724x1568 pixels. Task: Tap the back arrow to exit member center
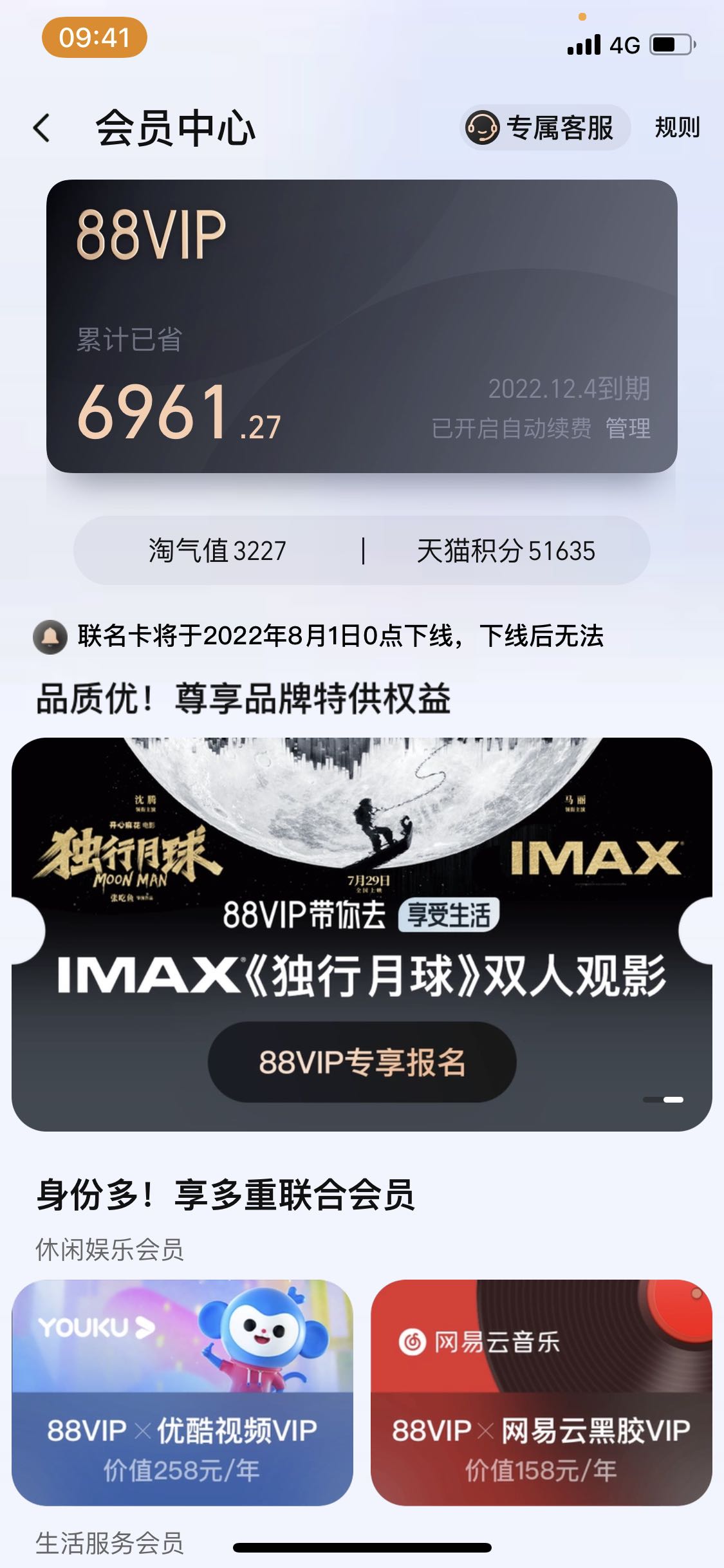point(41,127)
